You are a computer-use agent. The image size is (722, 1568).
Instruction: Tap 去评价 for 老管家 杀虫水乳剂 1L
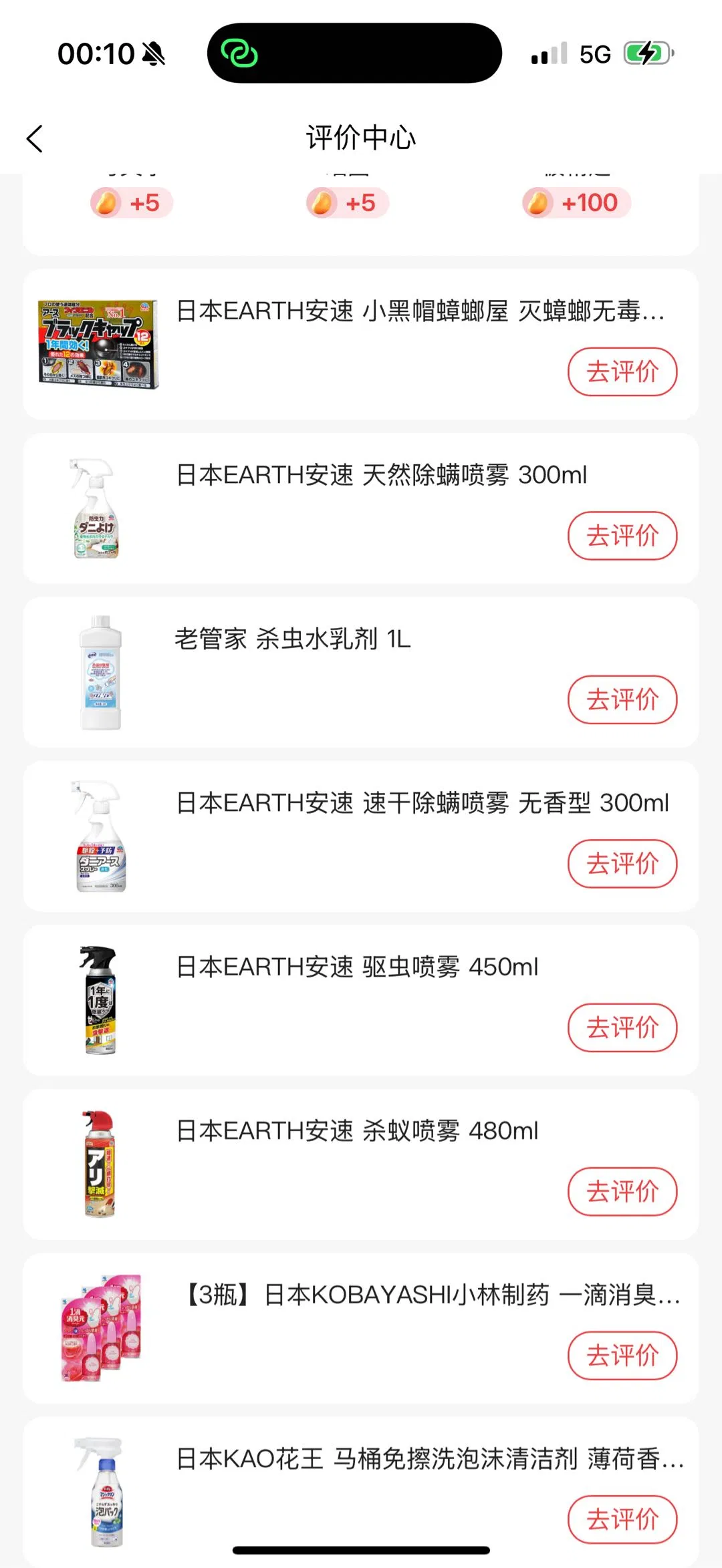(x=622, y=699)
